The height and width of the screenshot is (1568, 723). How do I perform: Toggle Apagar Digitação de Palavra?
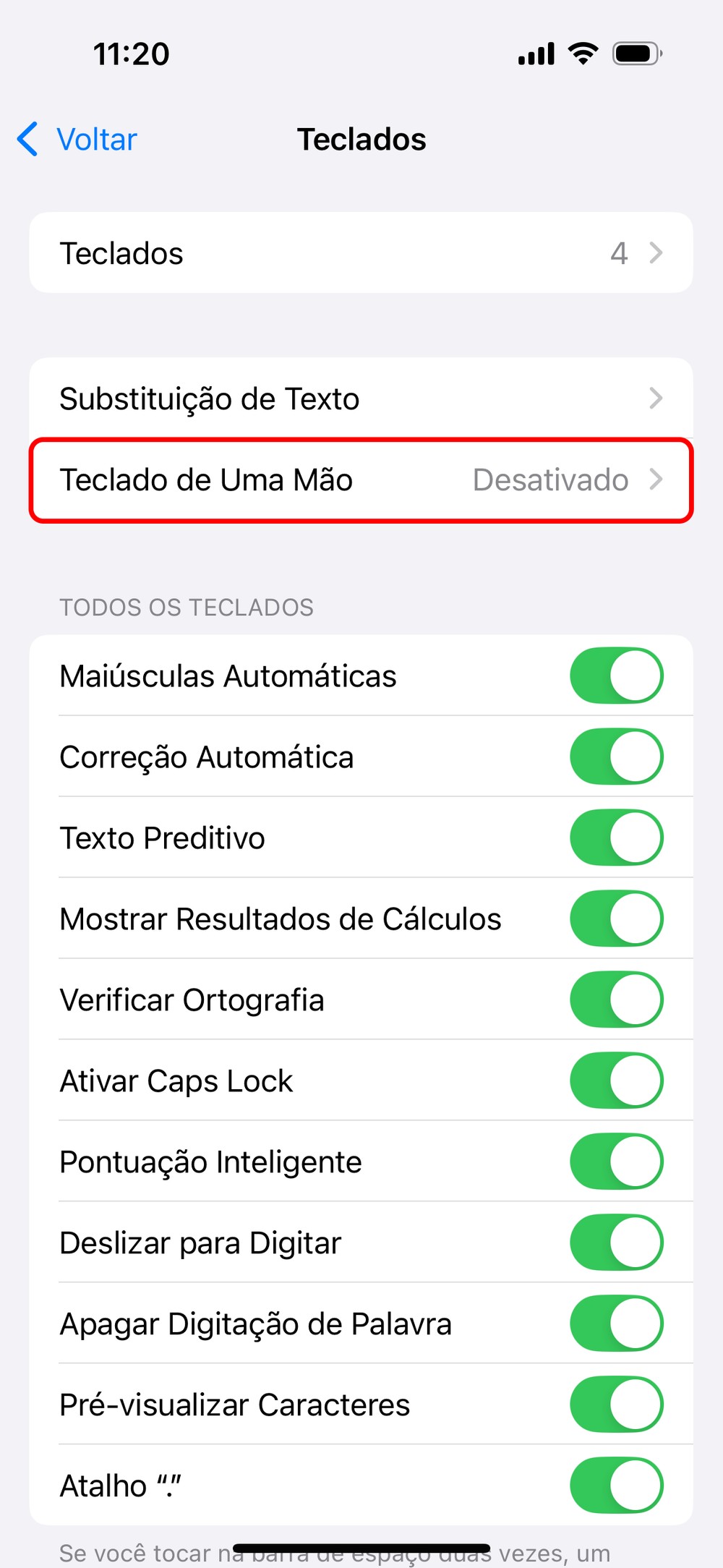click(x=616, y=1324)
